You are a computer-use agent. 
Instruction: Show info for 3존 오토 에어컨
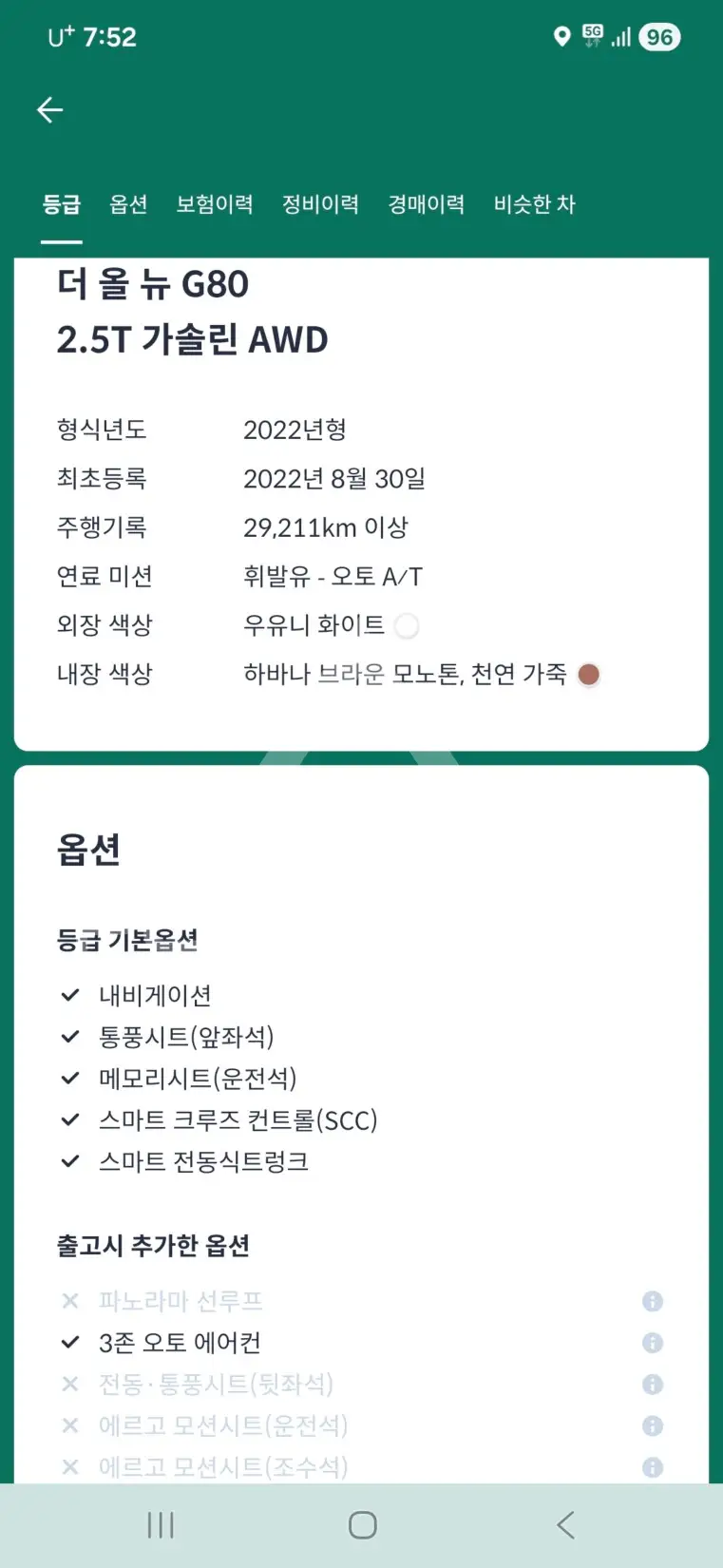point(653,1343)
